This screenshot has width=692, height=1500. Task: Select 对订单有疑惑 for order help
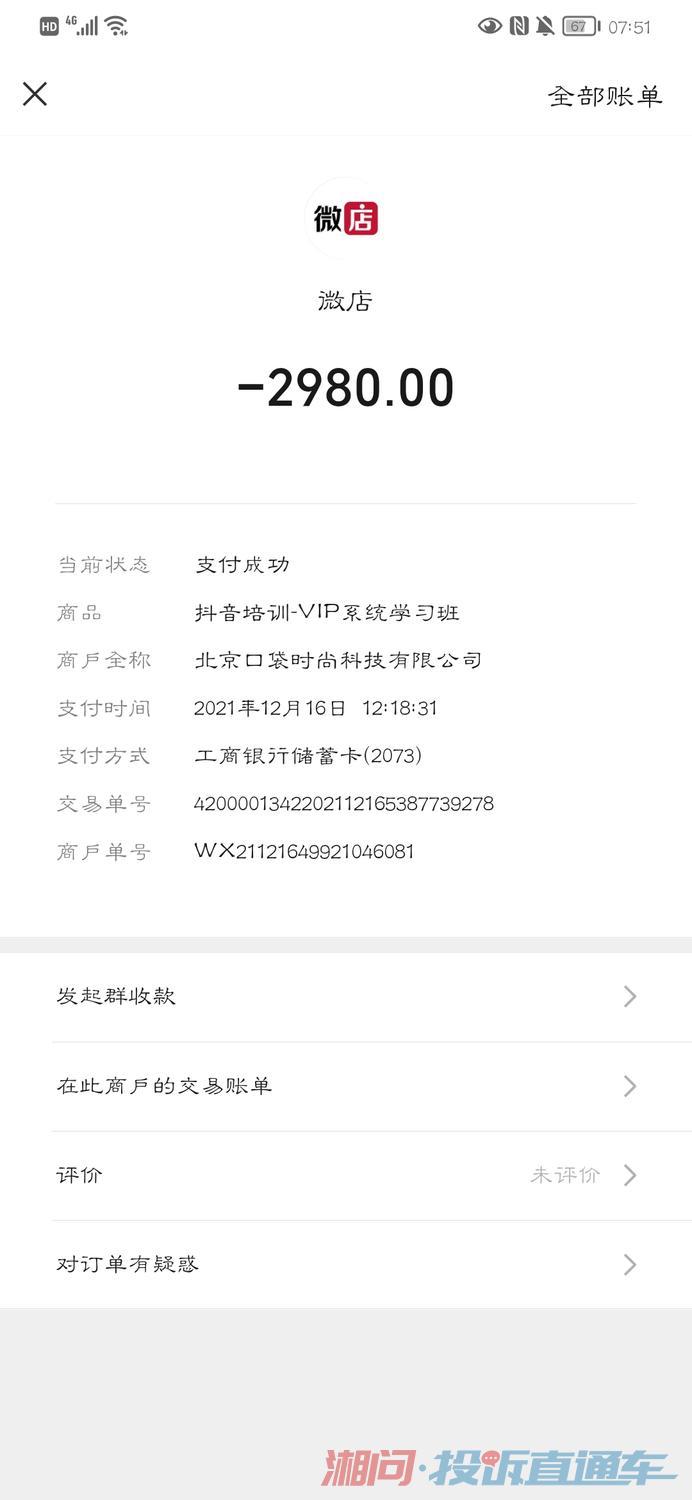click(x=345, y=1264)
